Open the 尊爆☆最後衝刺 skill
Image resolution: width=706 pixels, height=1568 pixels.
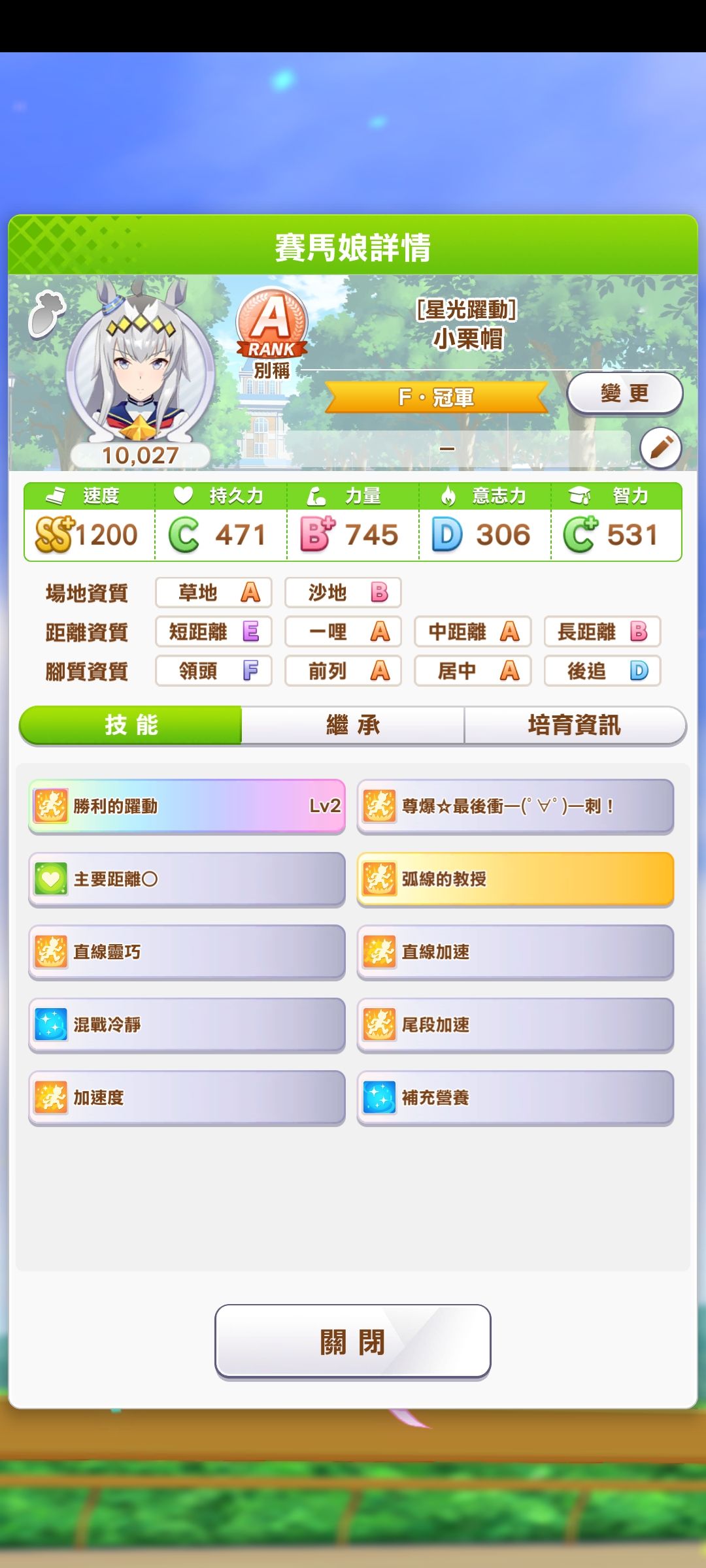coord(515,806)
